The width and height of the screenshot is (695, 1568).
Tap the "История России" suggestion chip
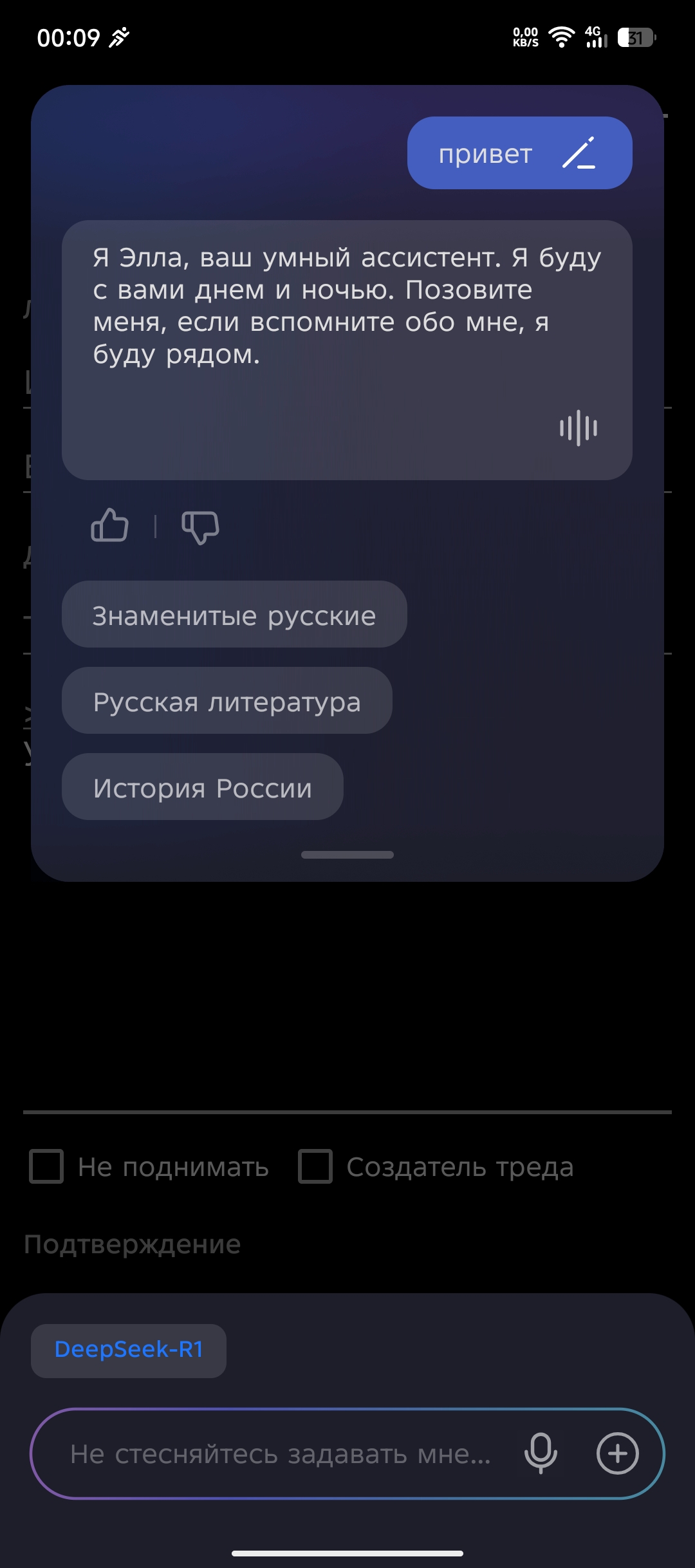click(x=202, y=787)
